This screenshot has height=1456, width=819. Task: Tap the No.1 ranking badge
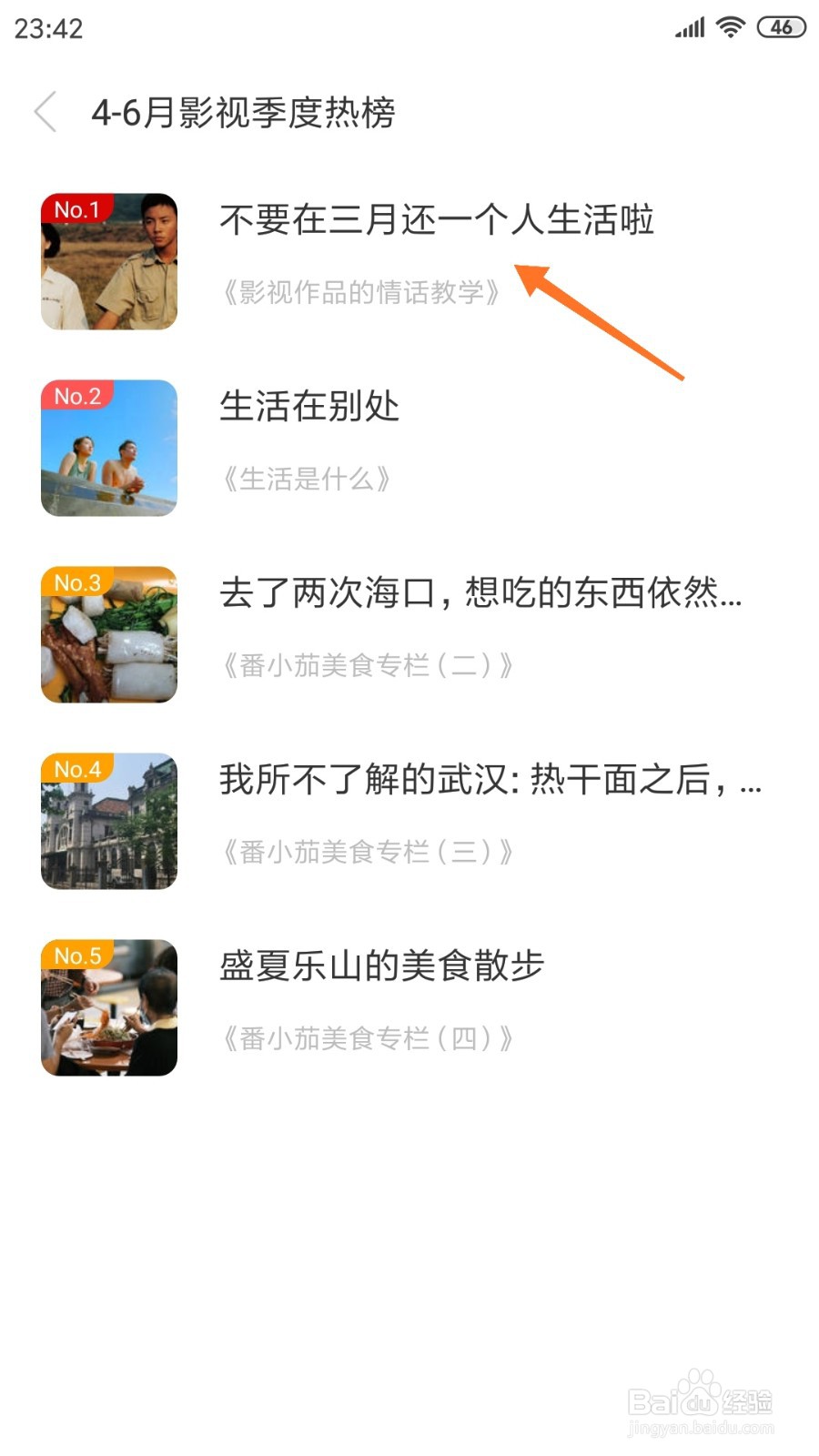click(x=77, y=209)
